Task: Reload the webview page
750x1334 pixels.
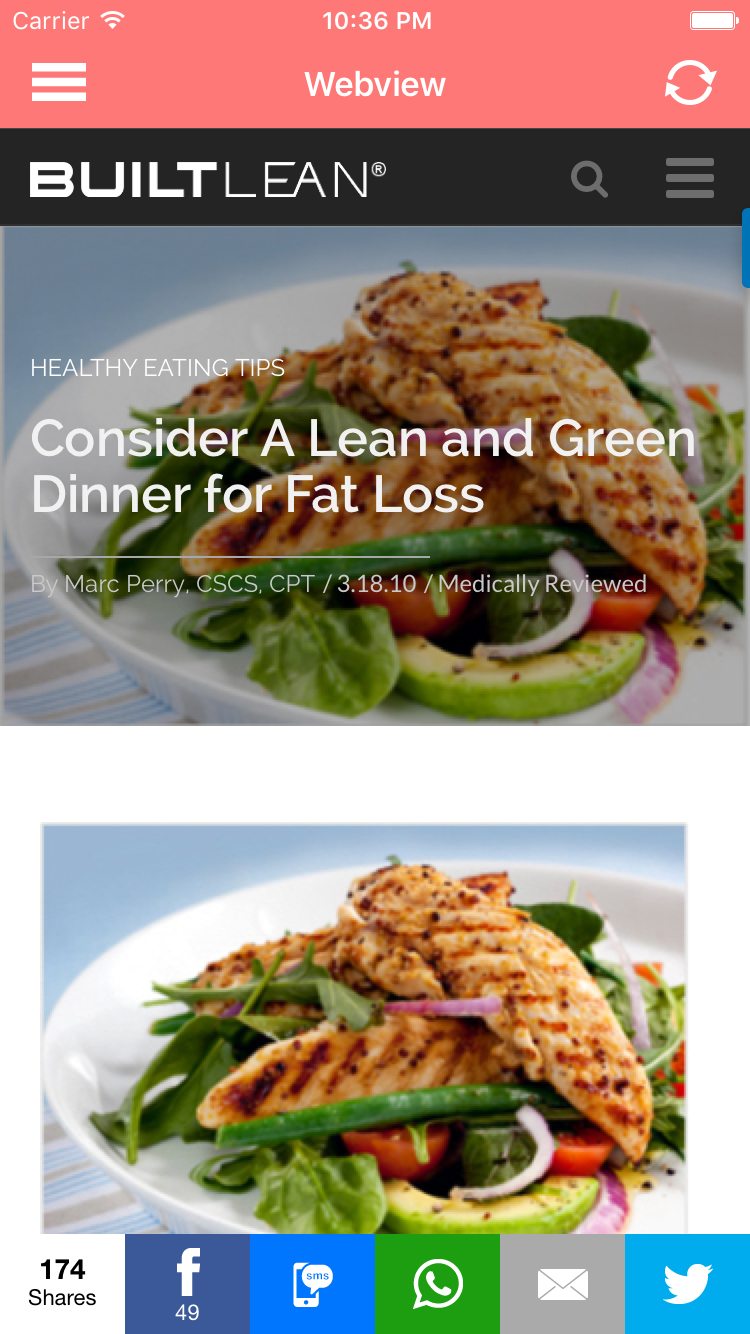Action: [x=690, y=83]
